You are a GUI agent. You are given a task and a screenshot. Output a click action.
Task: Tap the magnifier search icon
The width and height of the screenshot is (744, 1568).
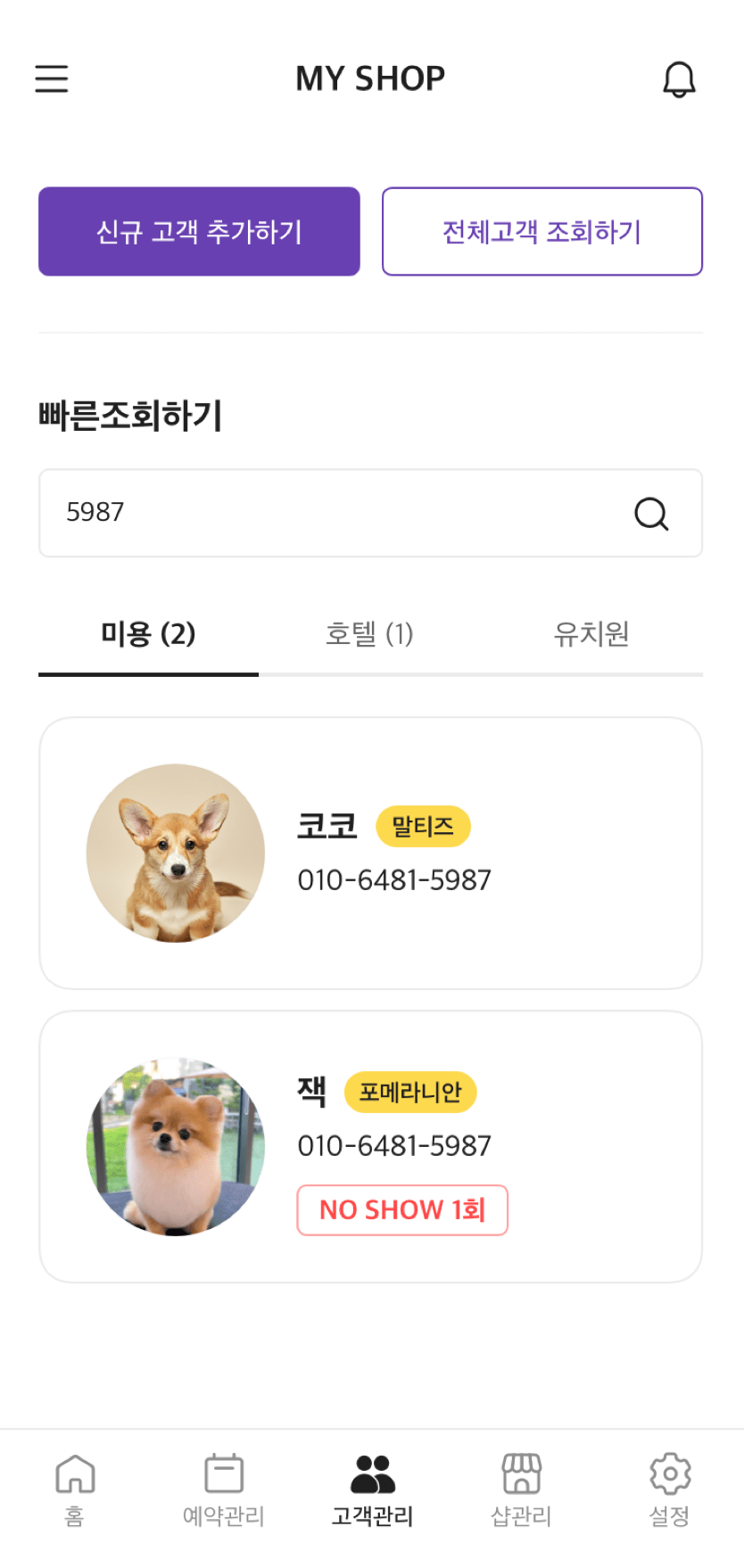[x=651, y=514]
